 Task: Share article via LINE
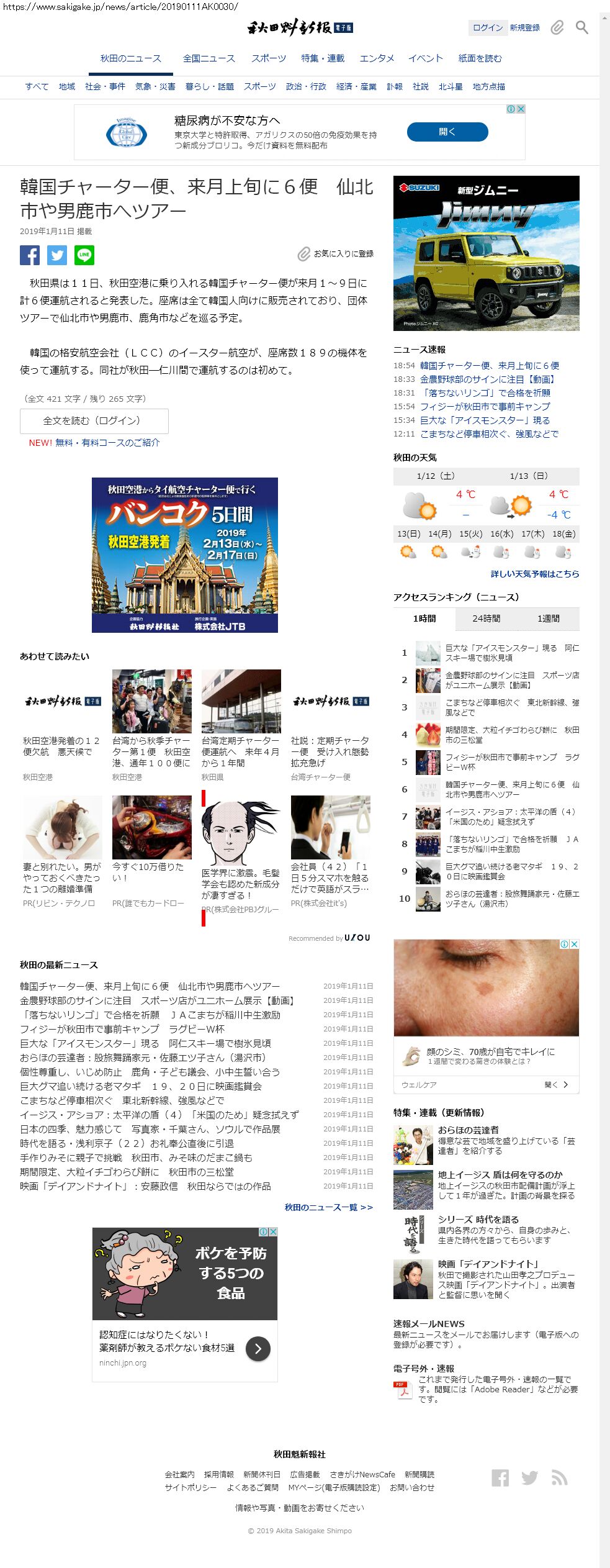(84, 255)
